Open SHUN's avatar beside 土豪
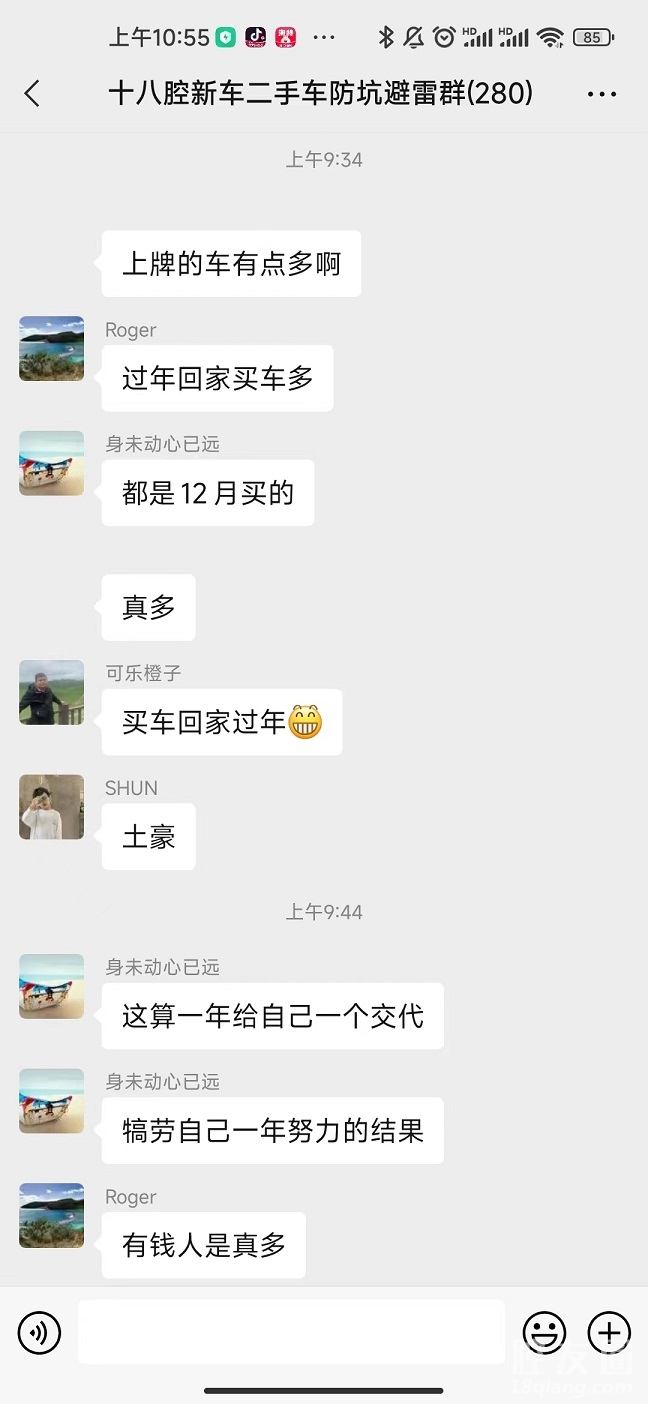This screenshot has height=1404, width=648. click(x=52, y=807)
